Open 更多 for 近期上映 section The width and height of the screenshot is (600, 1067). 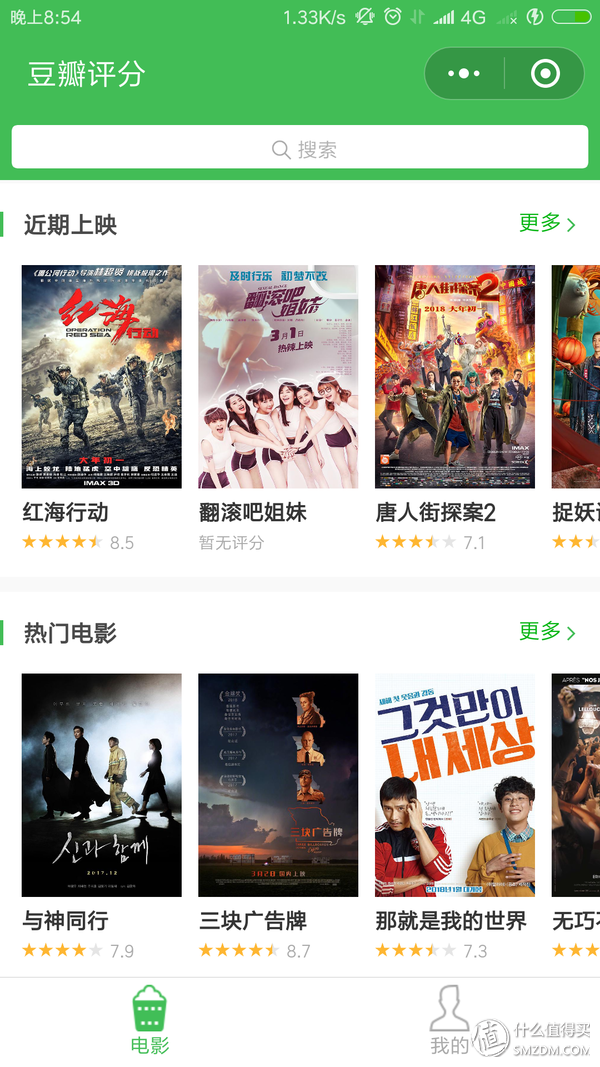[547, 224]
